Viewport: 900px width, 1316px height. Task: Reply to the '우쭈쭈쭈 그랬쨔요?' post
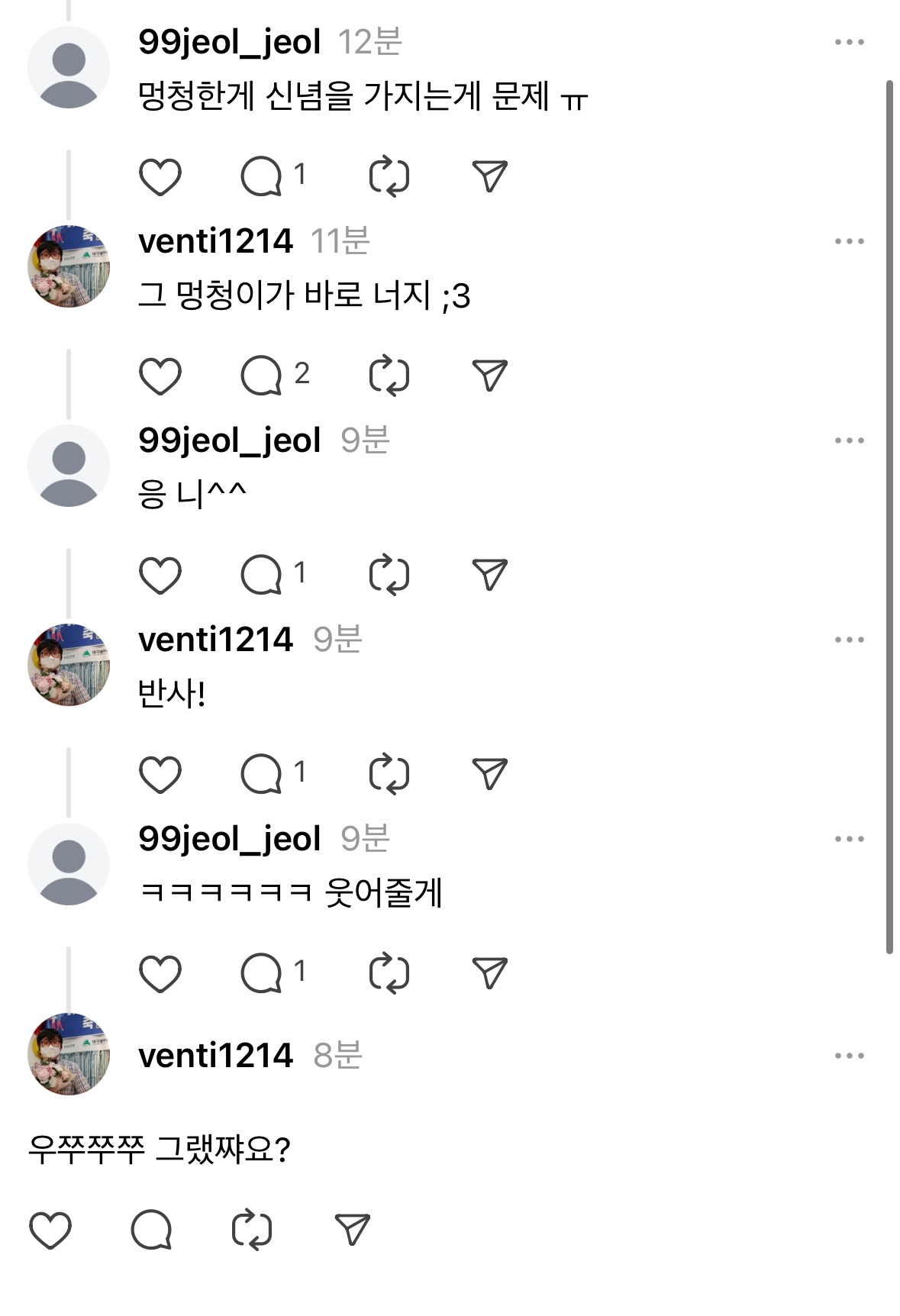click(x=150, y=1229)
